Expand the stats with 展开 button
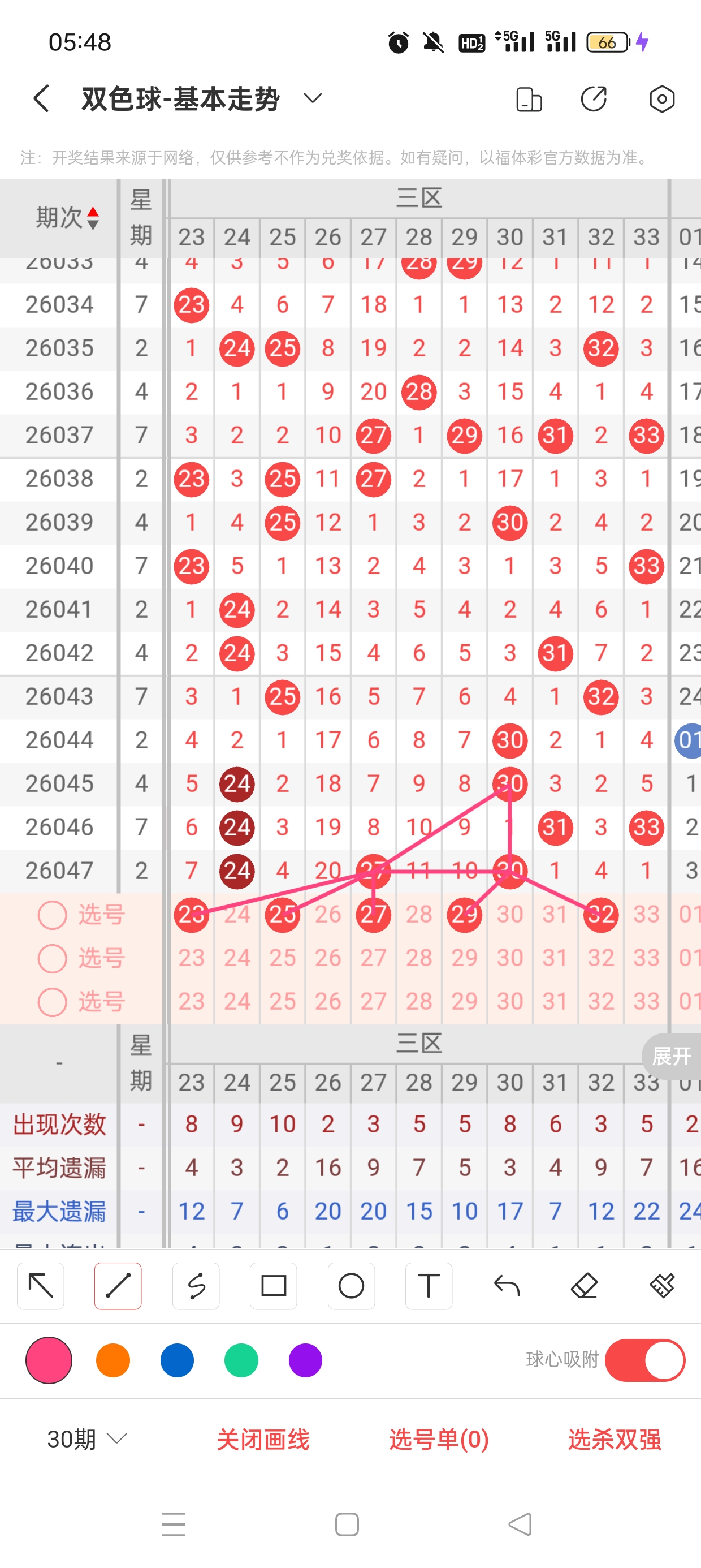 tap(671, 1056)
